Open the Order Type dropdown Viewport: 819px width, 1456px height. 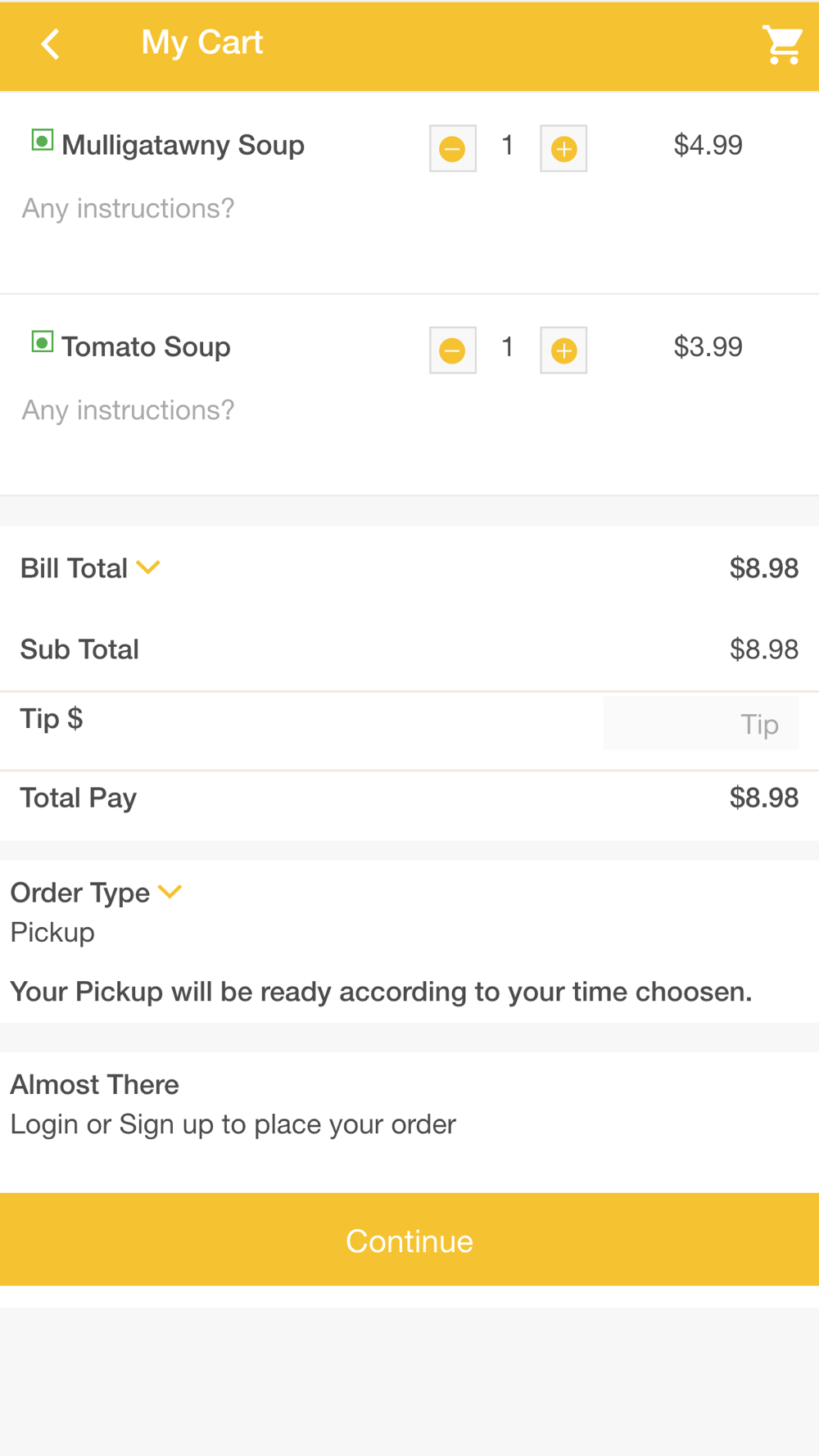pyautogui.click(x=170, y=891)
